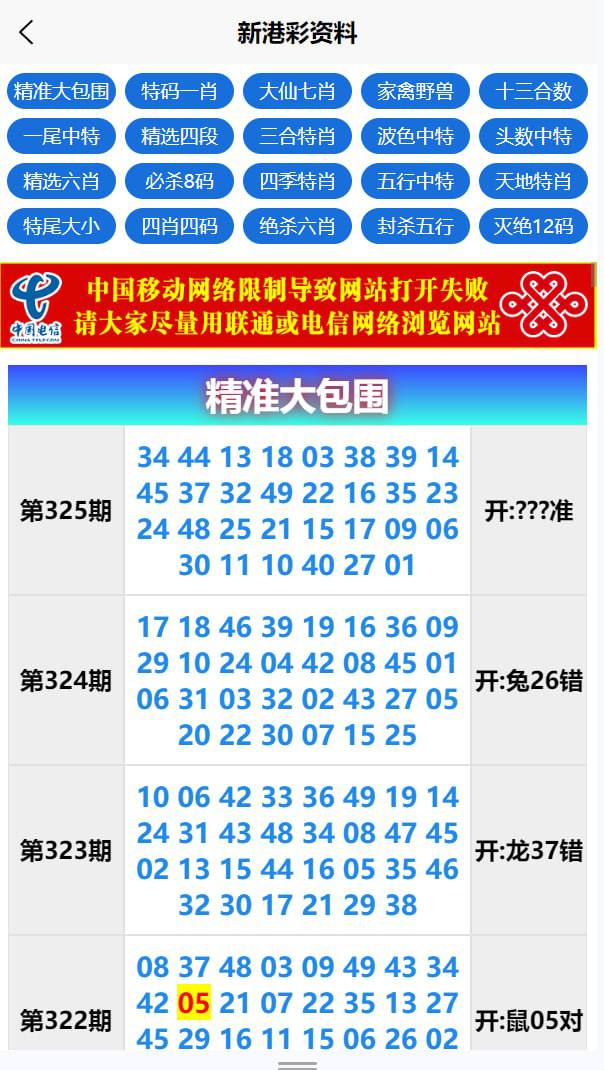Go back using the top arrow
Image resolution: width=604 pixels, height=1070 pixels.
coord(27,33)
